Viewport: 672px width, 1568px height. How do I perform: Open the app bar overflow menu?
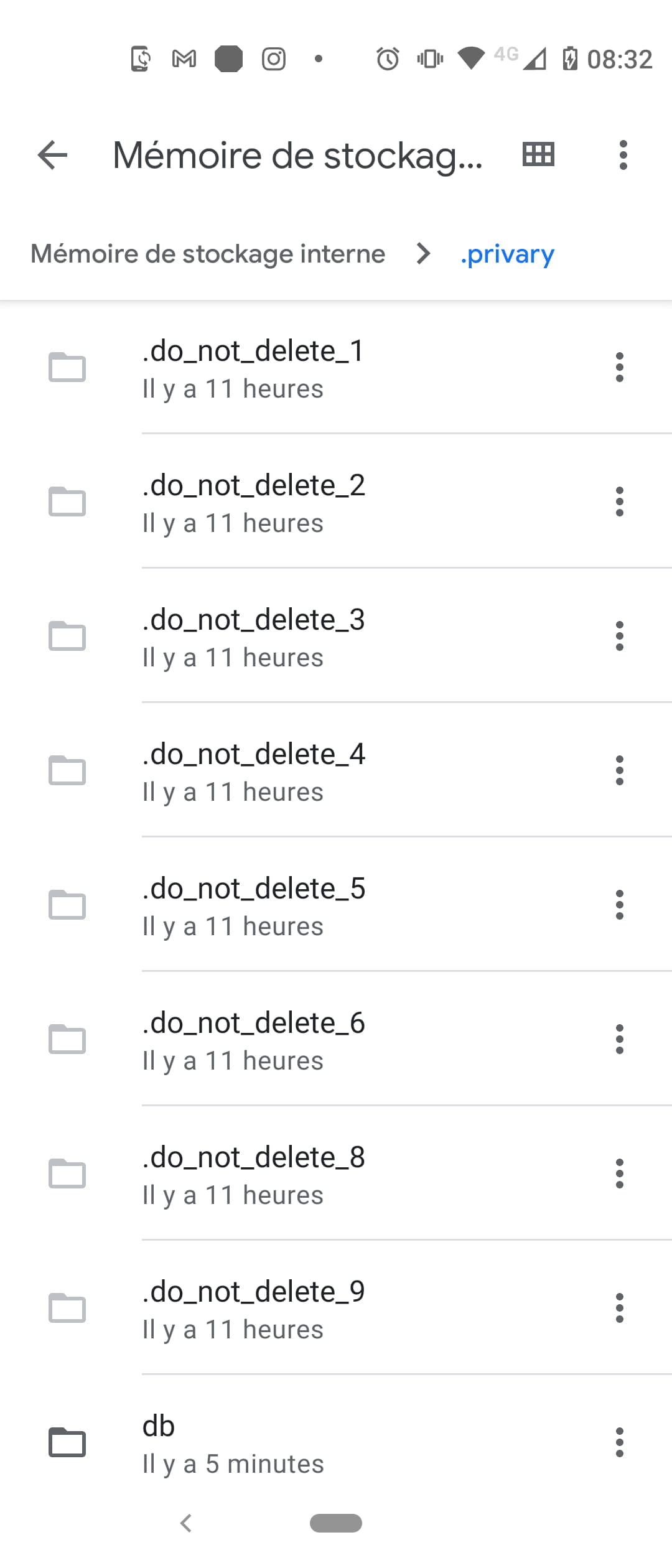[623, 155]
